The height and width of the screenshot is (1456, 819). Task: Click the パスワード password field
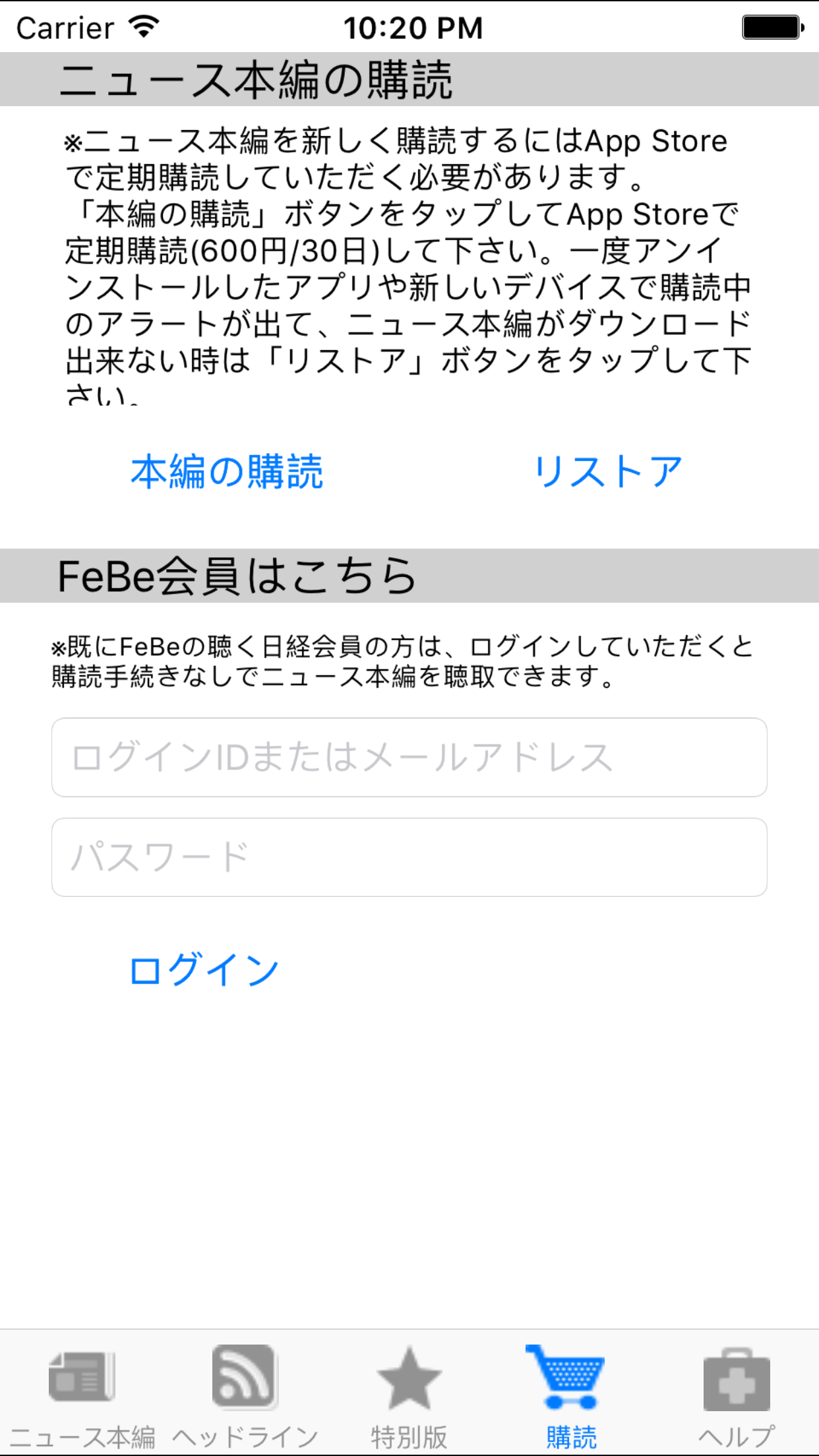[x=409, y=857]
